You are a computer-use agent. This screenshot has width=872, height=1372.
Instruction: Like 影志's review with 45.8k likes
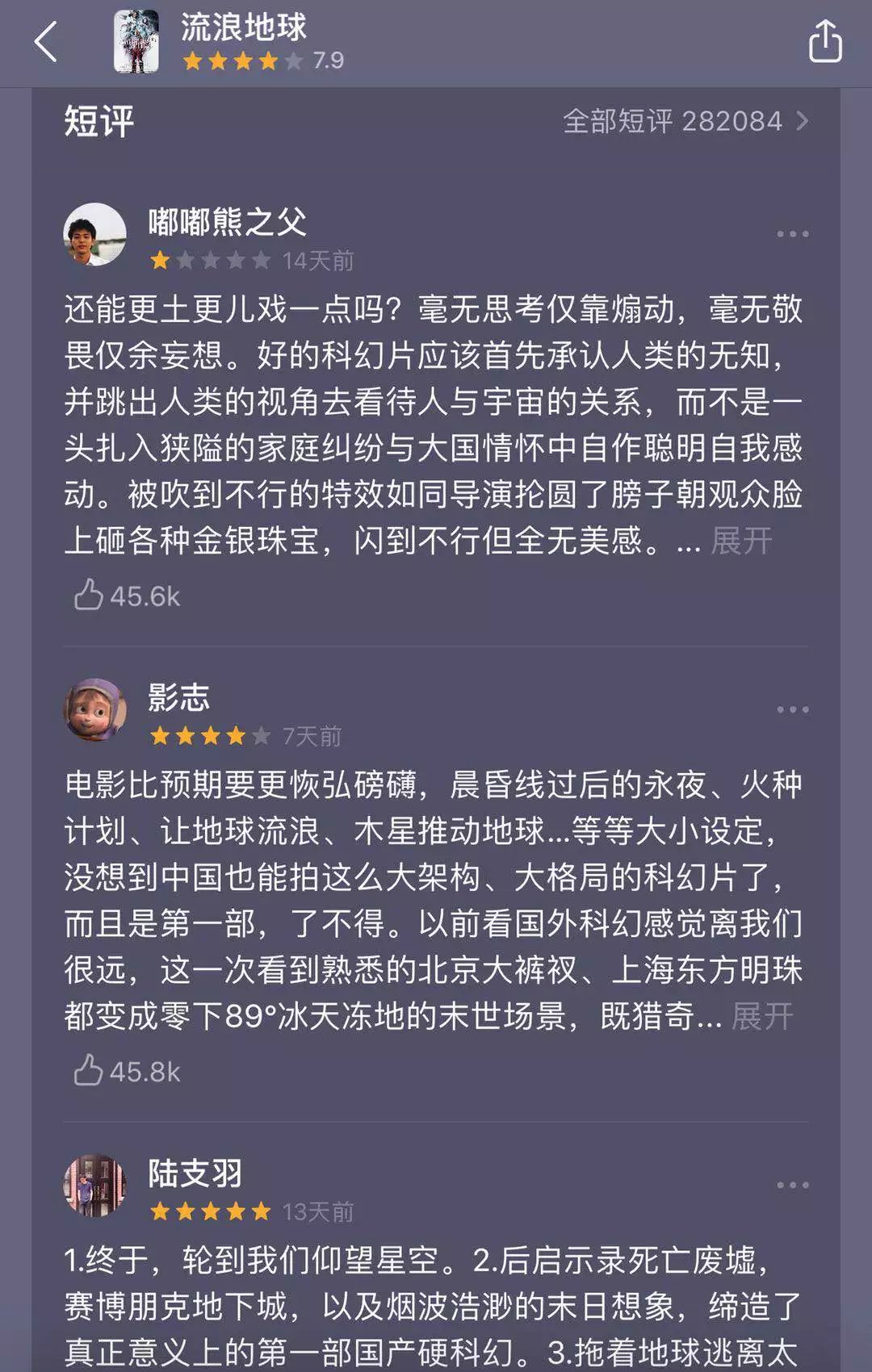click(x=89, y=1071)
